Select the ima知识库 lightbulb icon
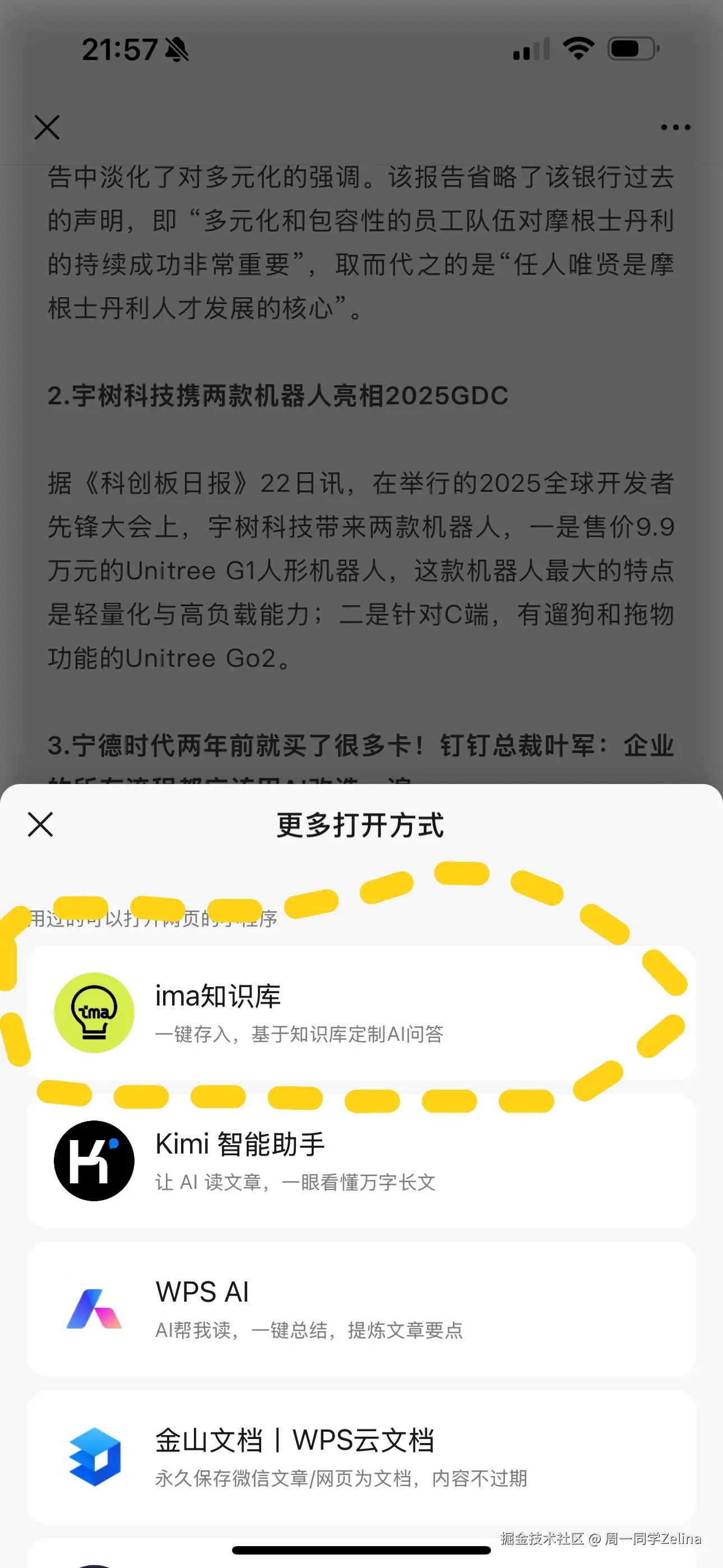This screenshot has height=1568, width=723. [94, 1012]
